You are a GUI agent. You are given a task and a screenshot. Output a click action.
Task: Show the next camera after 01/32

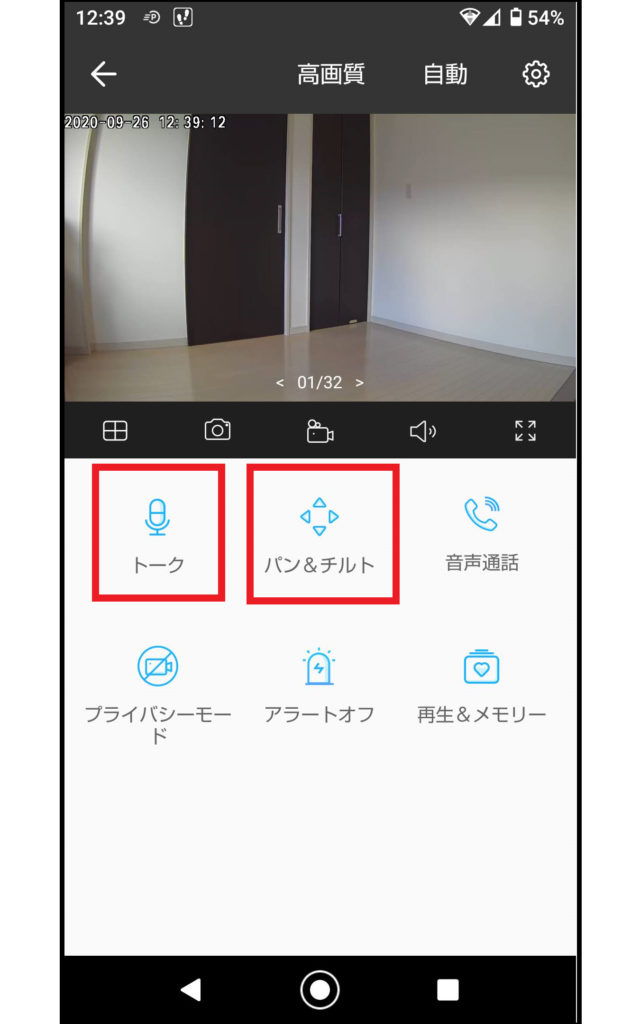(x=360, y=382)
